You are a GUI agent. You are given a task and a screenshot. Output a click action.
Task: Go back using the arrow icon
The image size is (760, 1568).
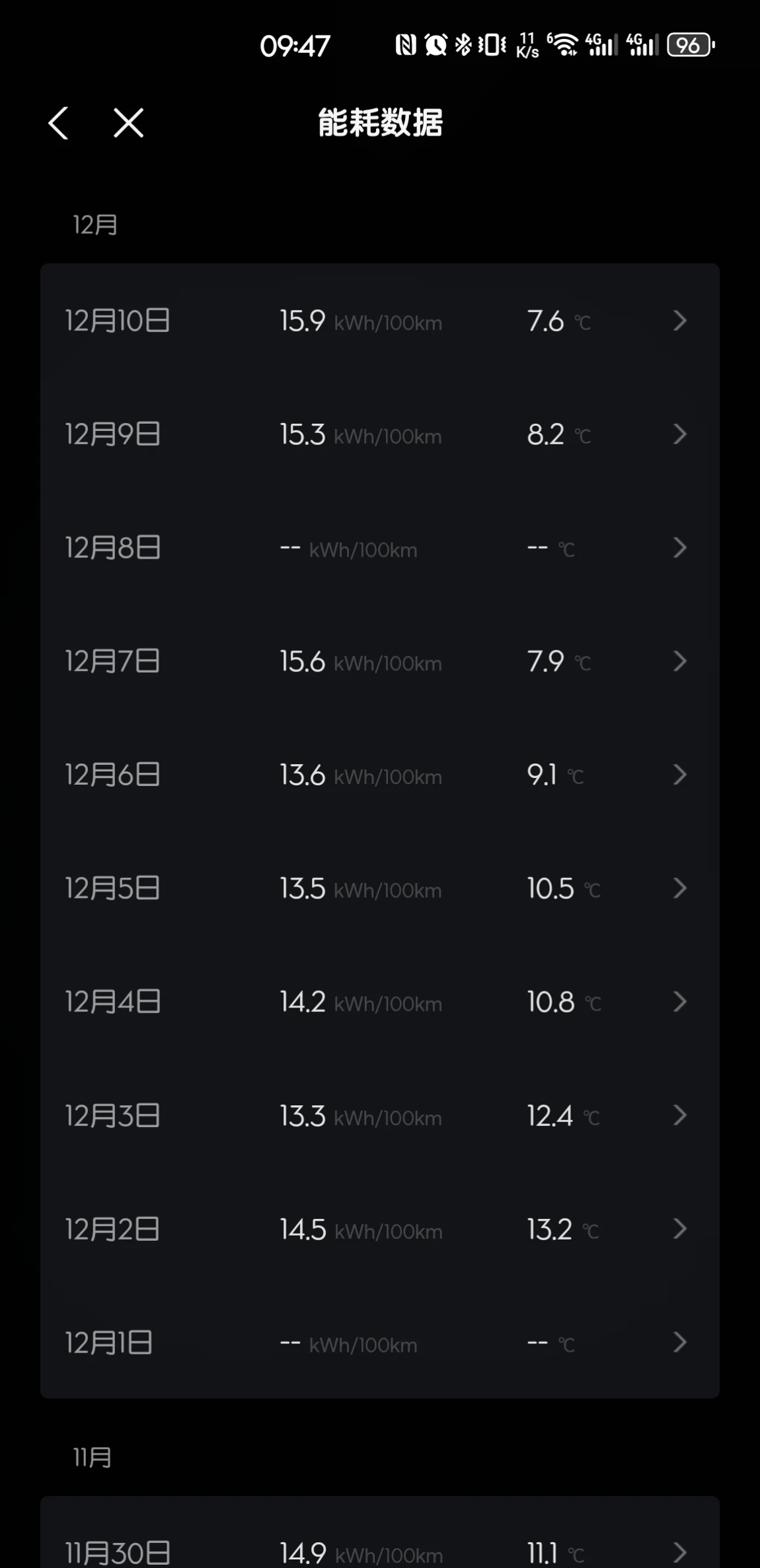(58, 123)
